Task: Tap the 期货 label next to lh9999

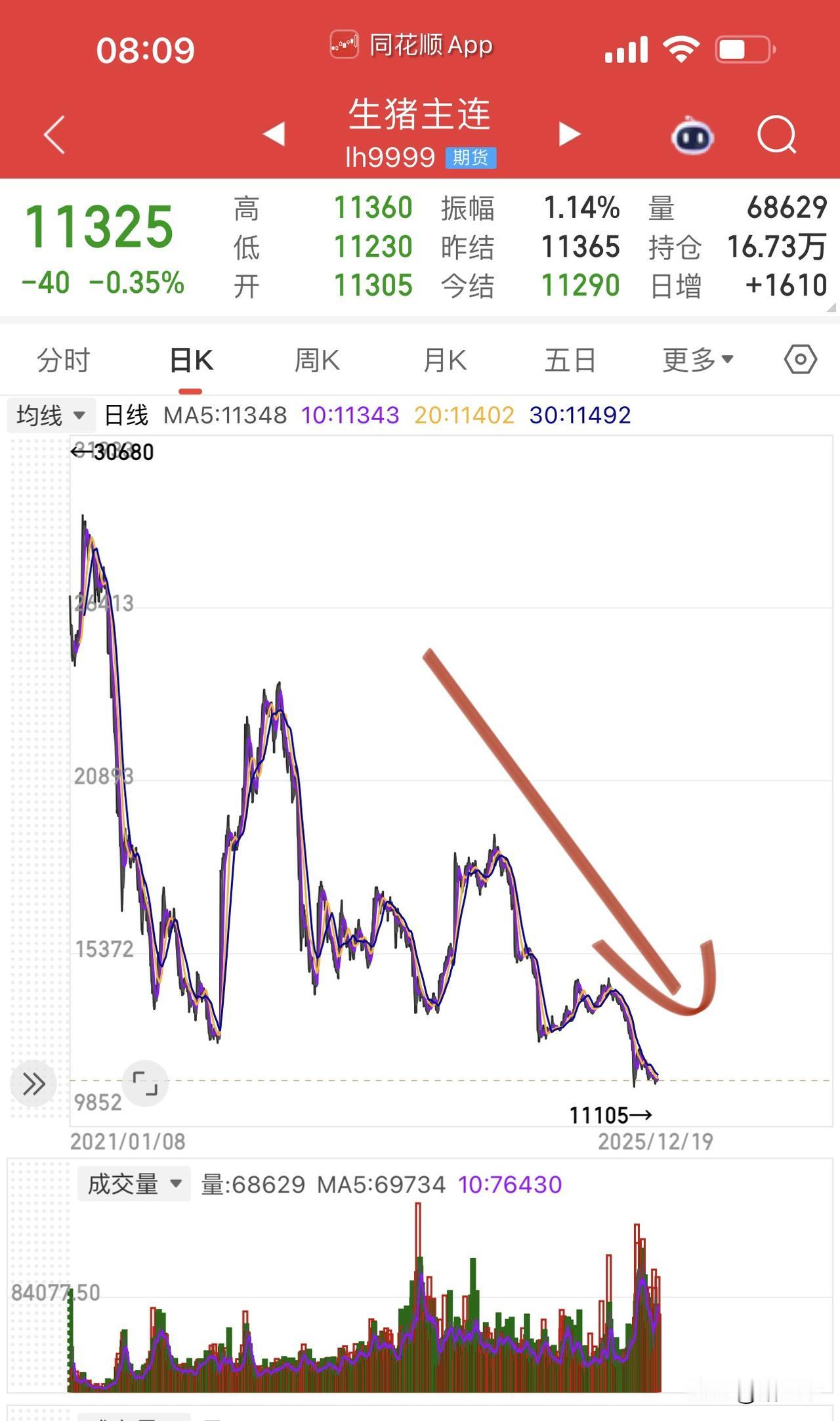Action: pos(471,158)
